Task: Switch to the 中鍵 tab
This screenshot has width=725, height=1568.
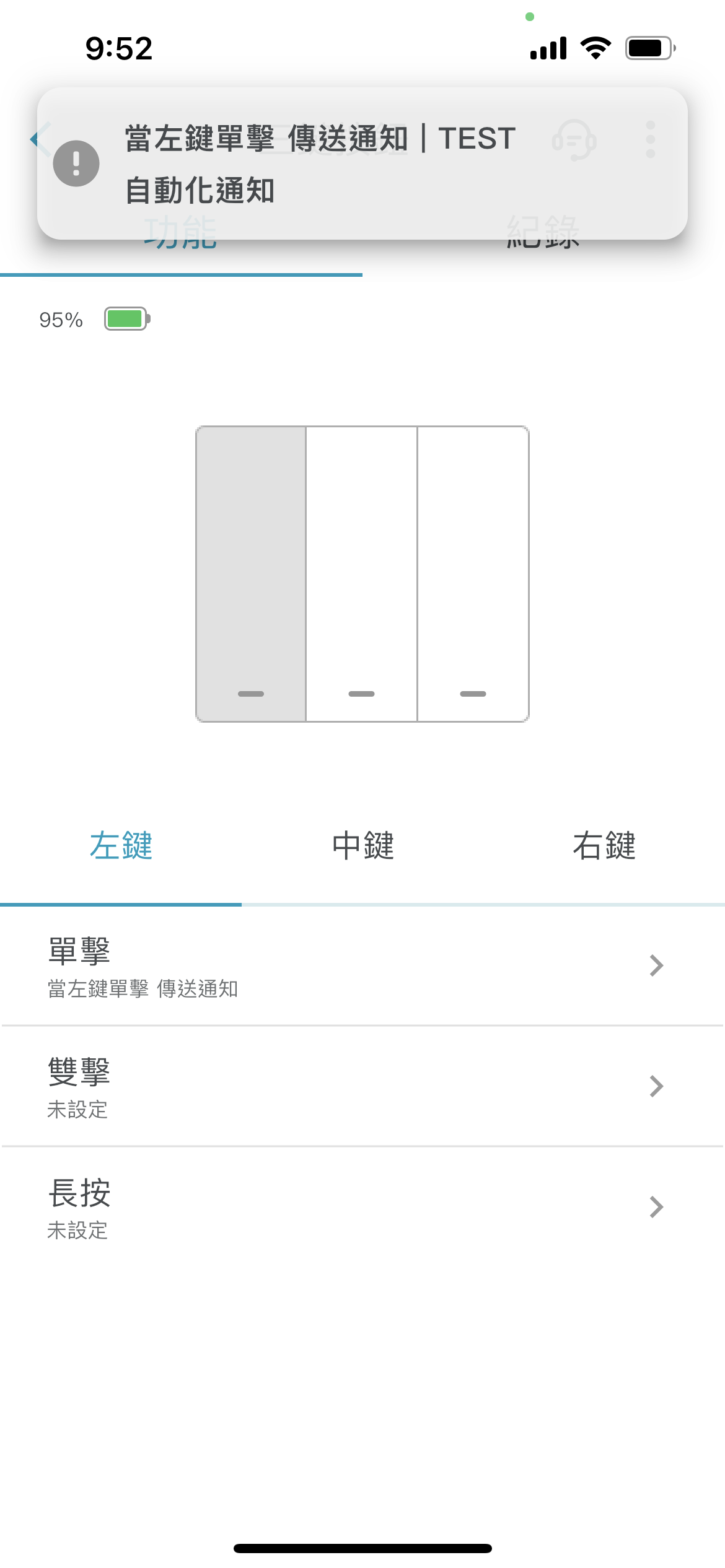Action: pyautogui.click(x=362, y=846)
